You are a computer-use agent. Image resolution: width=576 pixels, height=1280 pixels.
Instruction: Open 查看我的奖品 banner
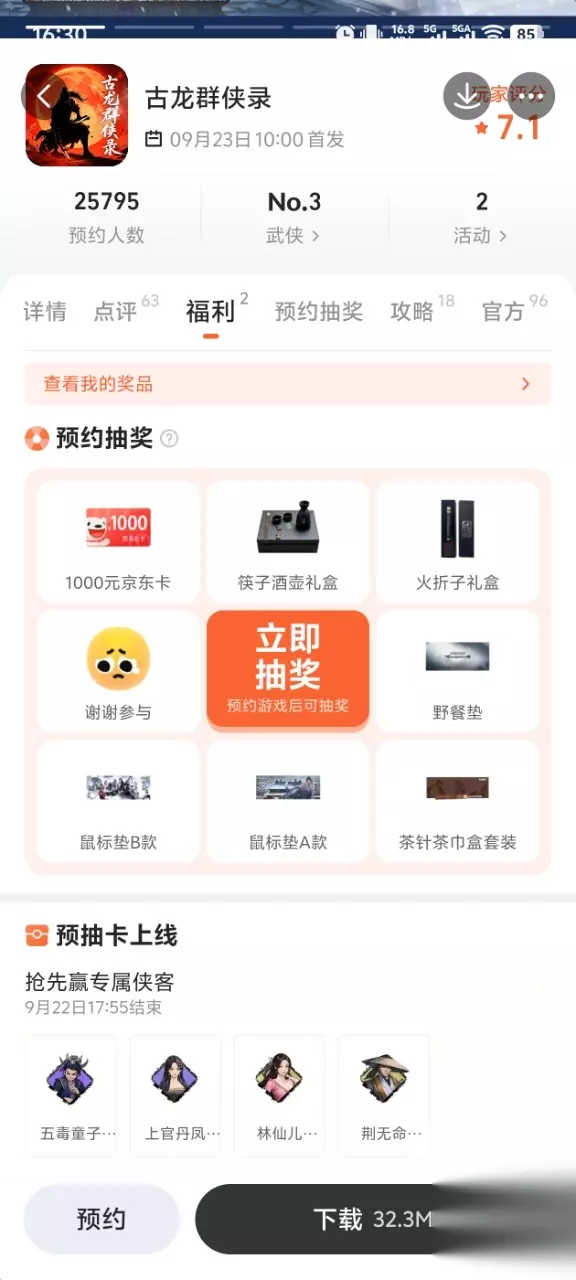click(x=288, y=384)
